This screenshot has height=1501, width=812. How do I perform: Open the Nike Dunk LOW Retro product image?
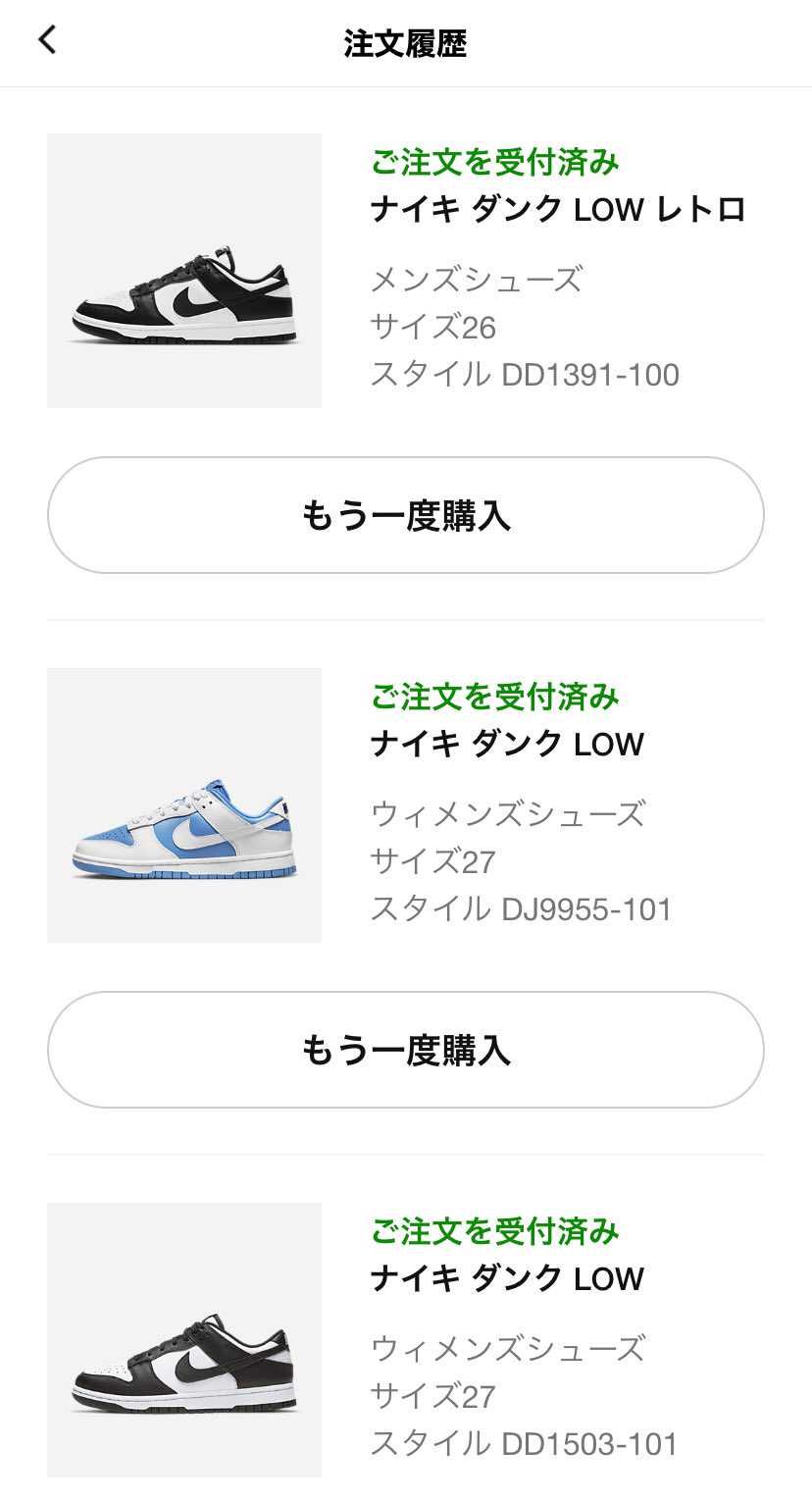tap(183, 268)
